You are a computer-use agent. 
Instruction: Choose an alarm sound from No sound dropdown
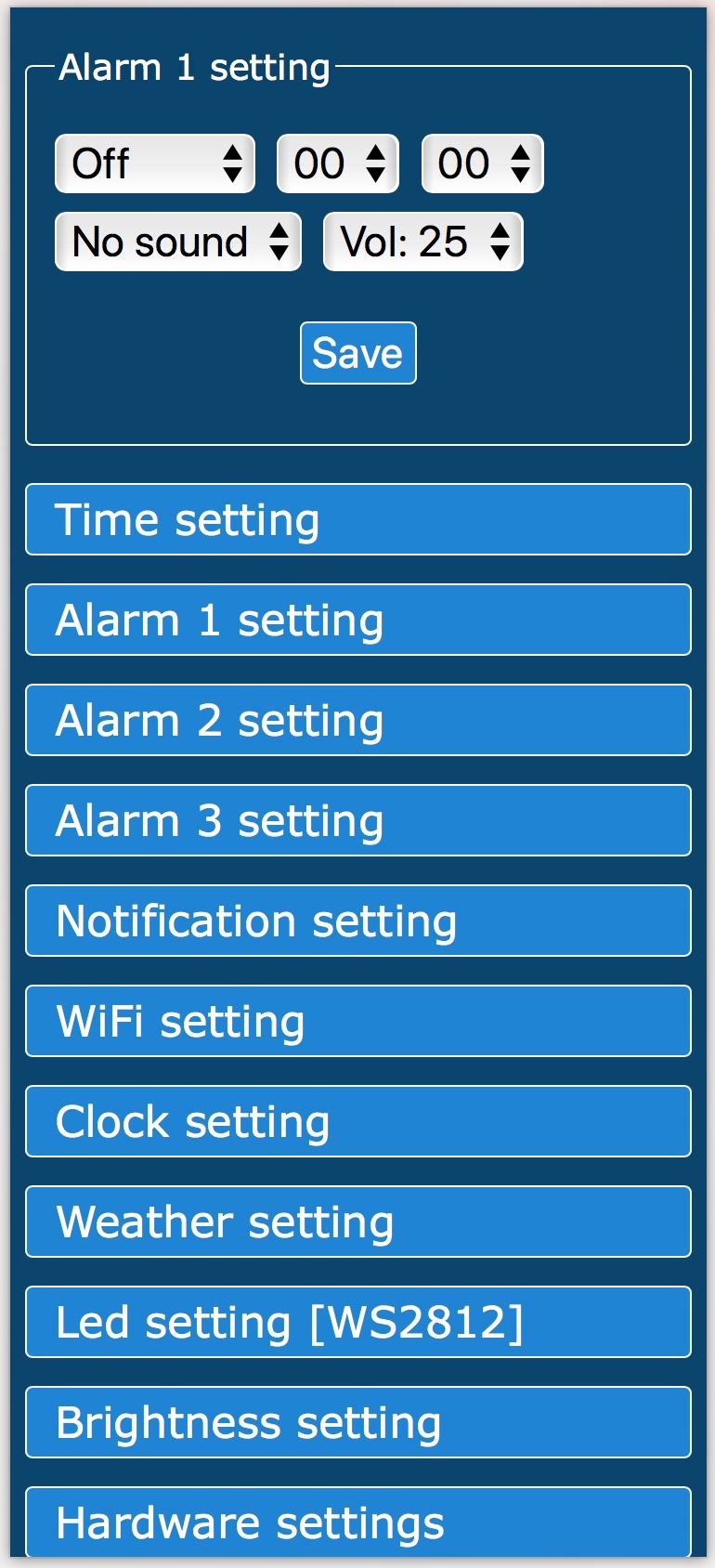pos(178,242)
